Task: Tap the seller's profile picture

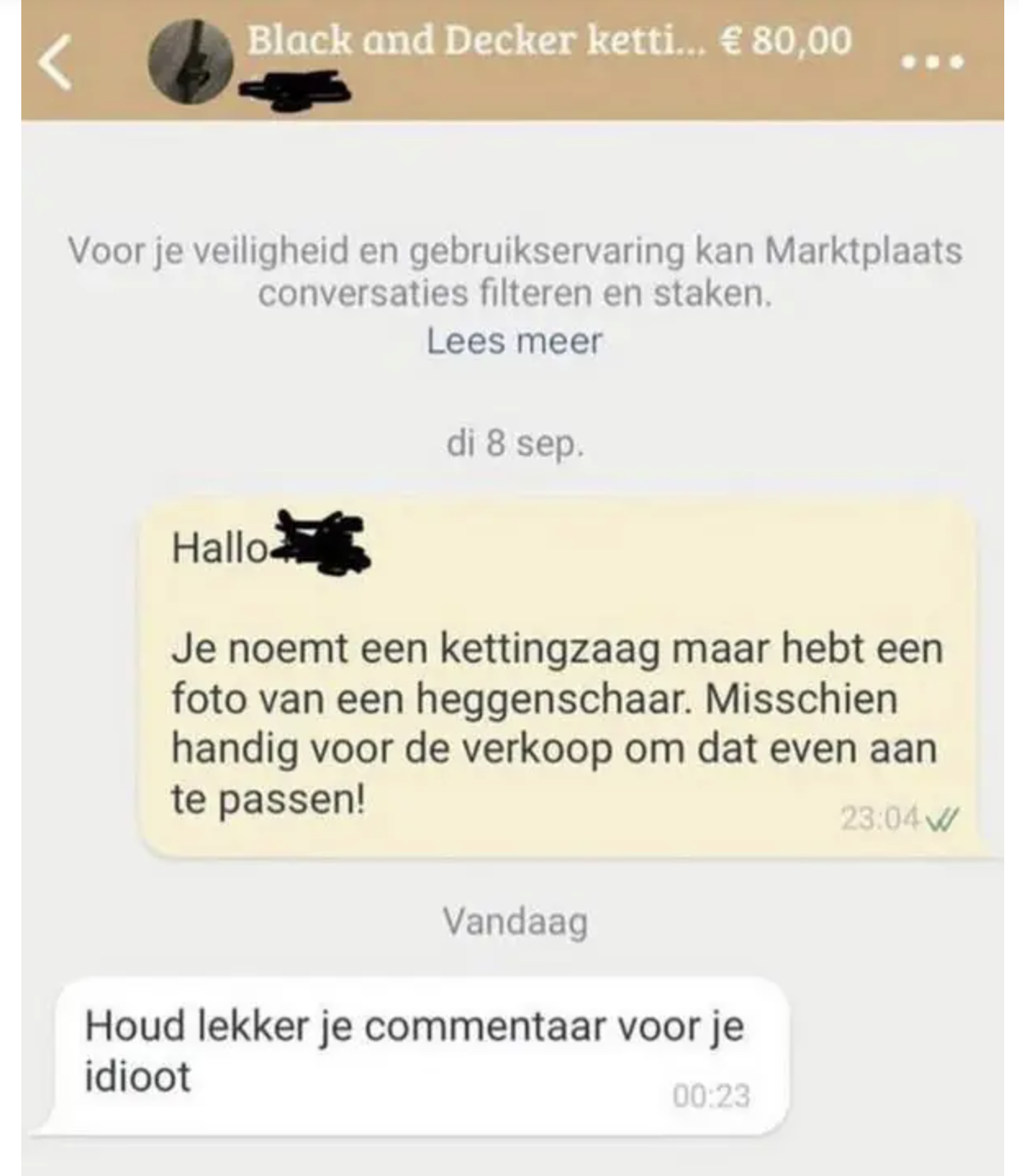Action: [x=190, y=62]
